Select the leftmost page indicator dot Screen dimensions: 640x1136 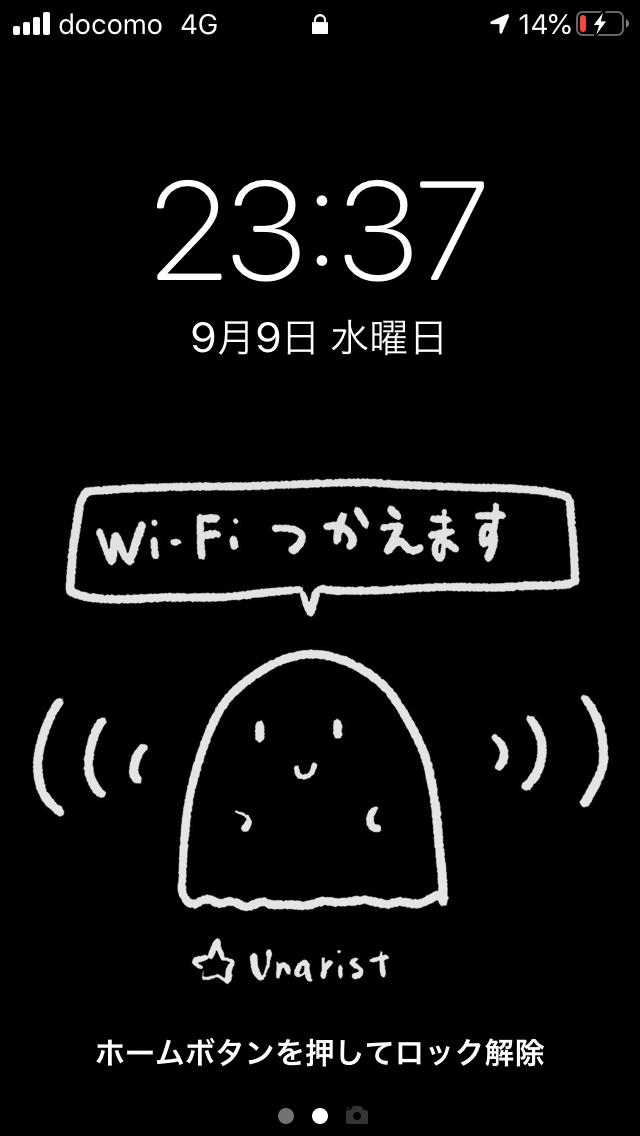coord(286,1116)
